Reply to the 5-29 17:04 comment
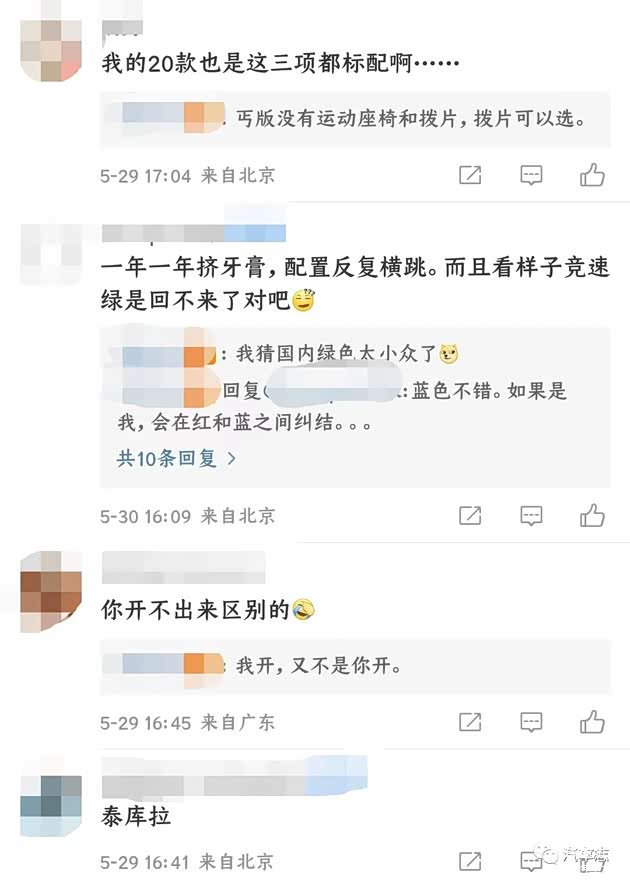The image size is (630, 883). click(531, 175)
